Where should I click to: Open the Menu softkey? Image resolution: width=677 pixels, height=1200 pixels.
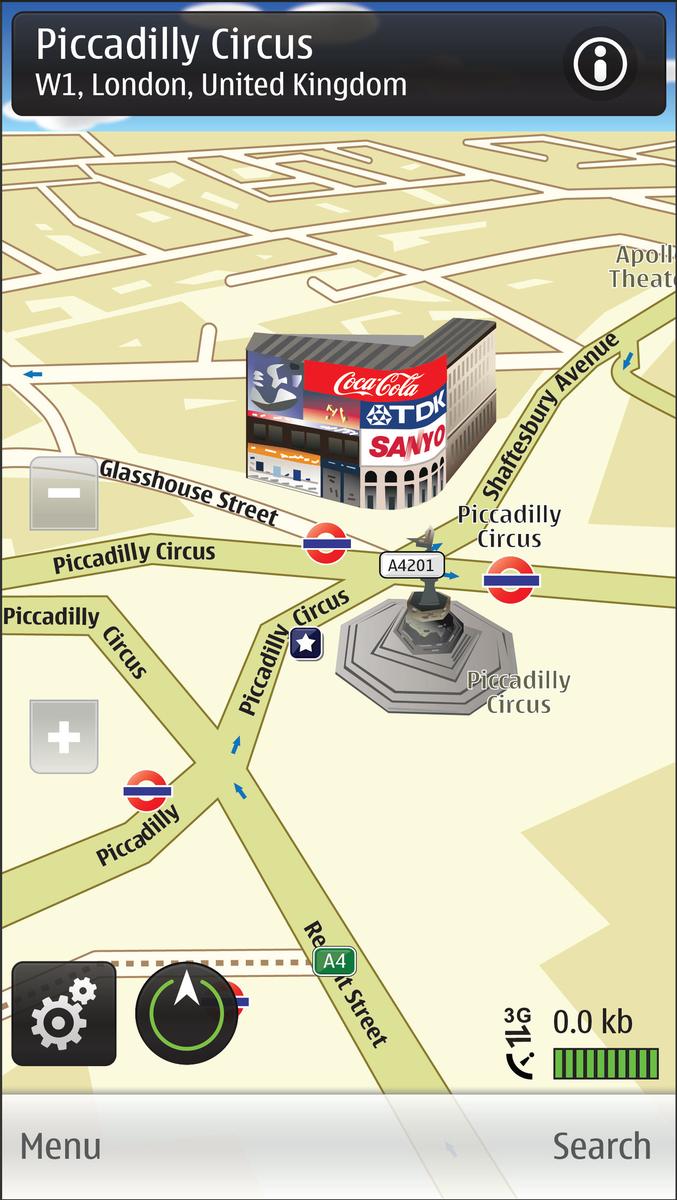60,1146
